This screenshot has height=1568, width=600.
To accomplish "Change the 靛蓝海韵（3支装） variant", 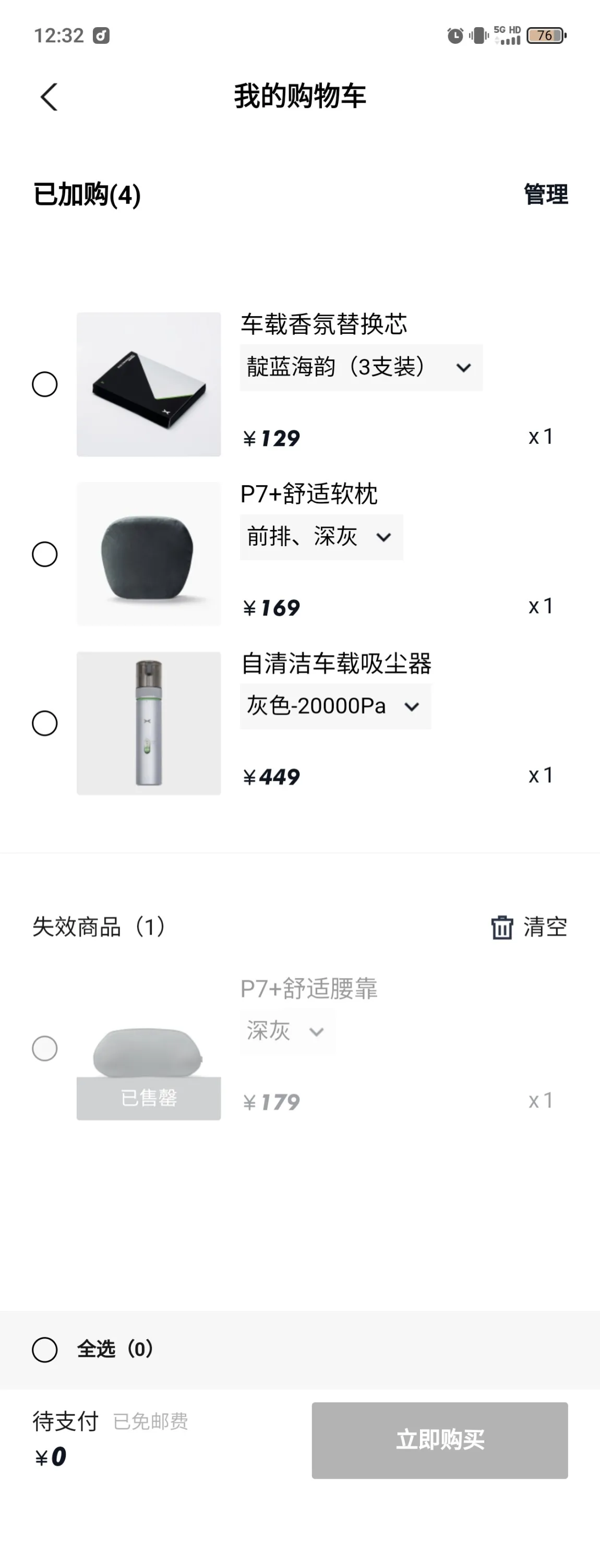I will pos(361,368).
